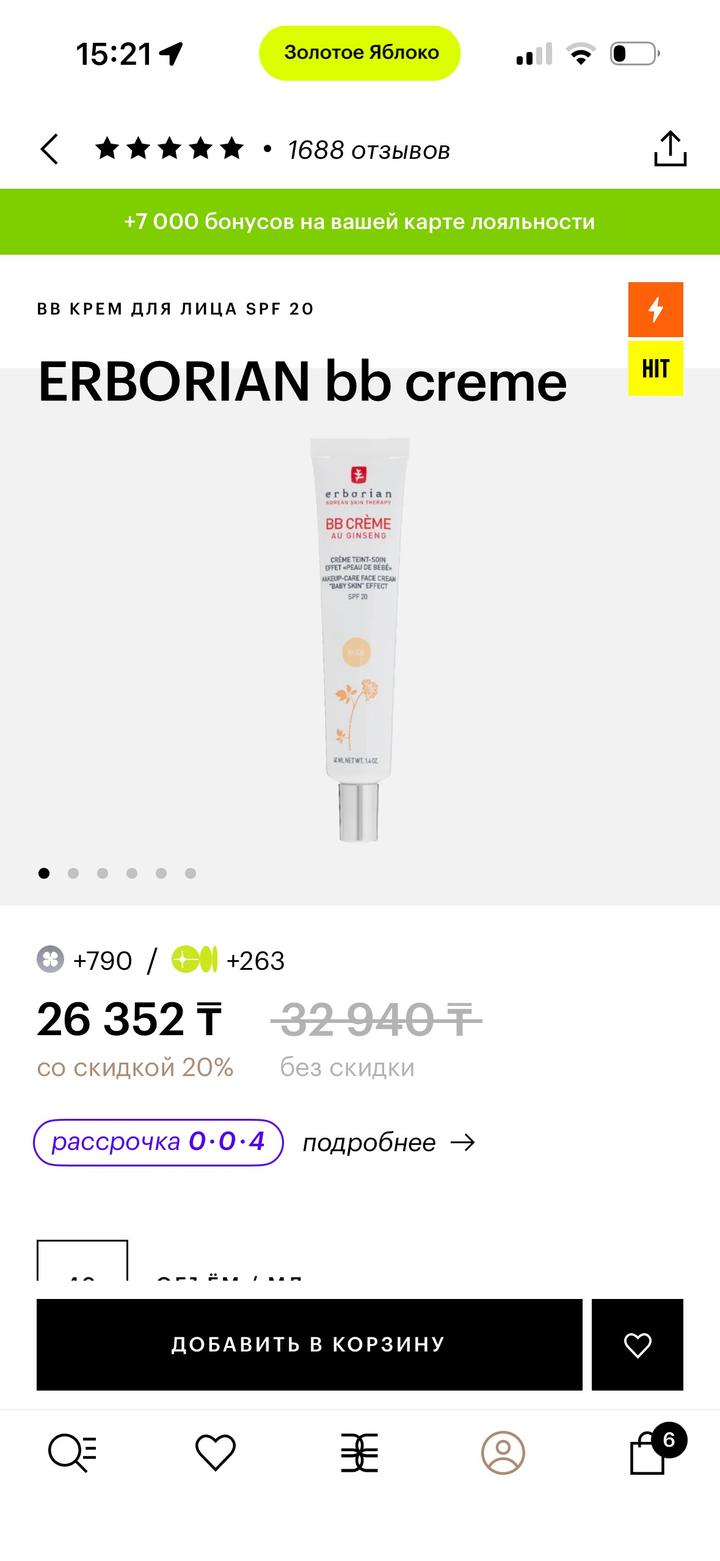Open the 1688 отзывов reviews
720x1561 pixels.
pyautogui.click(x=368, y=150)
